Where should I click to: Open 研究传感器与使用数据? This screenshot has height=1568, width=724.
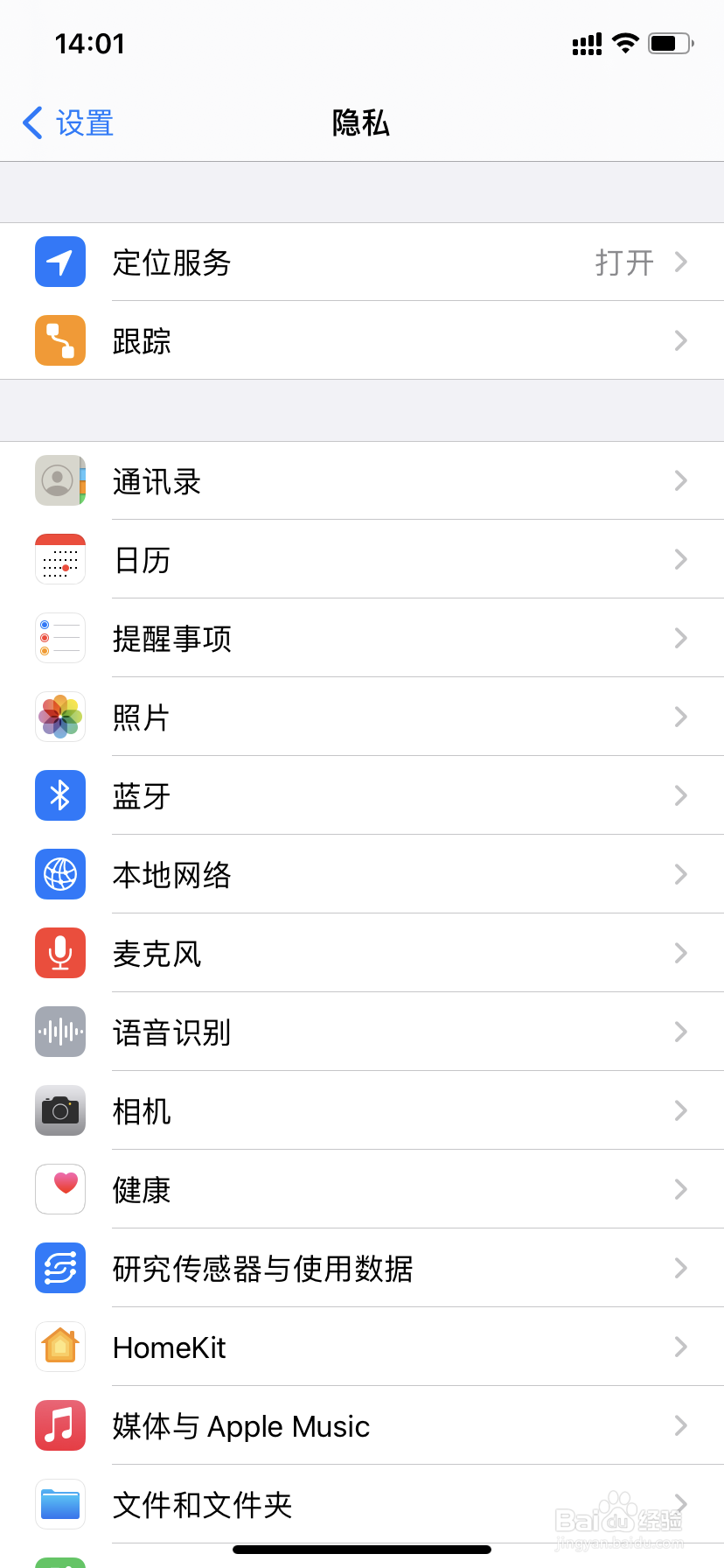[x=362, y=1268]
